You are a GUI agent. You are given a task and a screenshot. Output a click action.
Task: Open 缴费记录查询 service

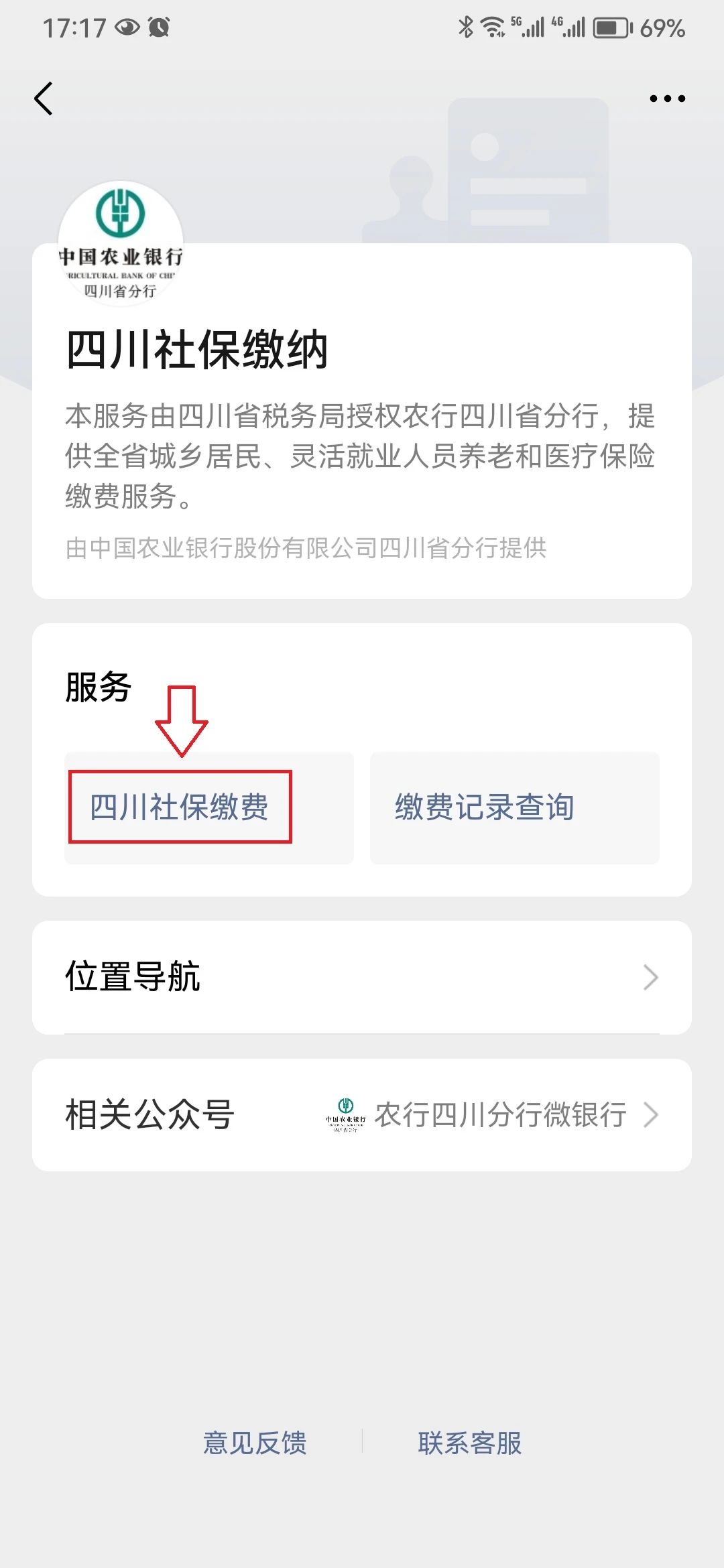tap(514, 807)
